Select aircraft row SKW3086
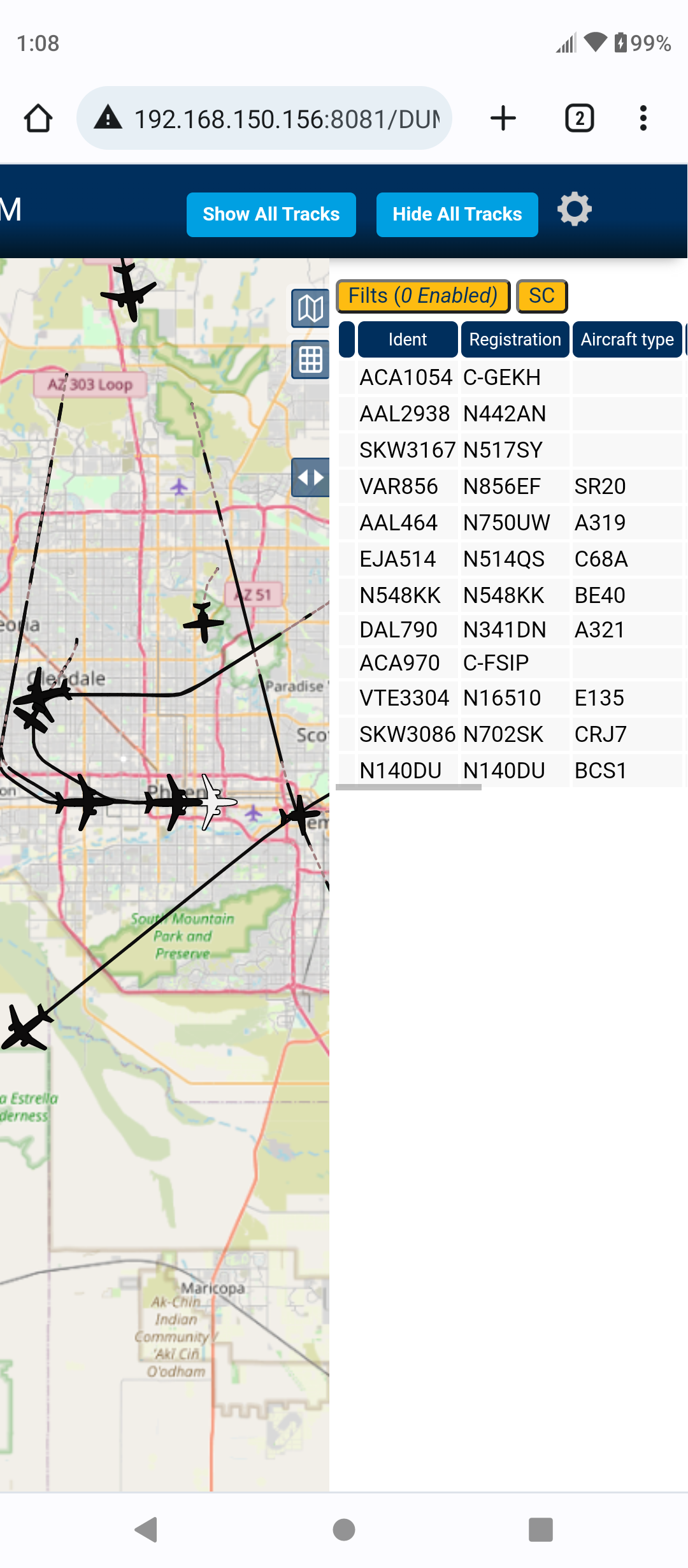This screenshot has height=1568, width=688. (x=510, y=734)
